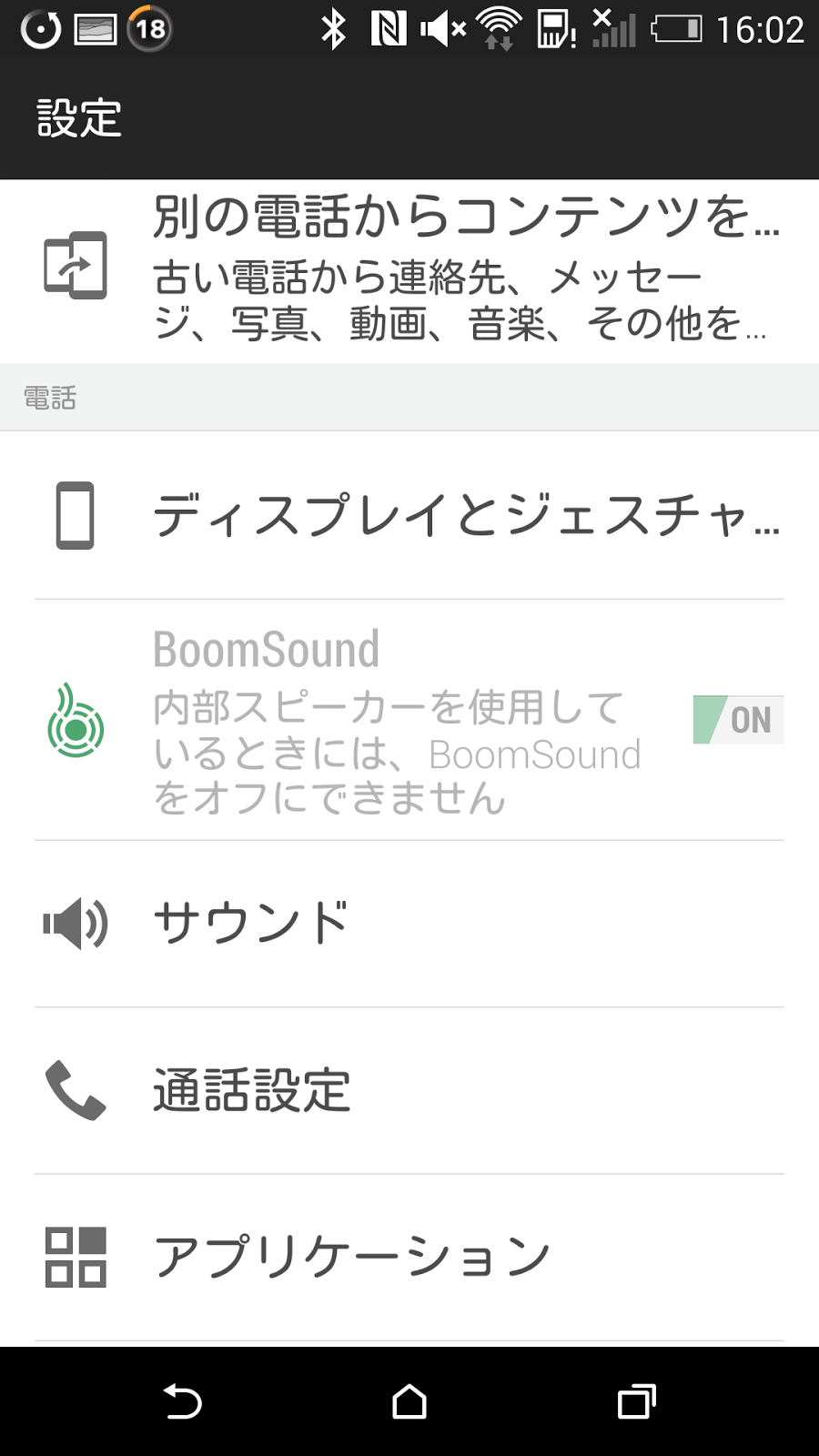Open アプリケーション settings
This screenshot has width=819, height=1456.
point(409,1258)
